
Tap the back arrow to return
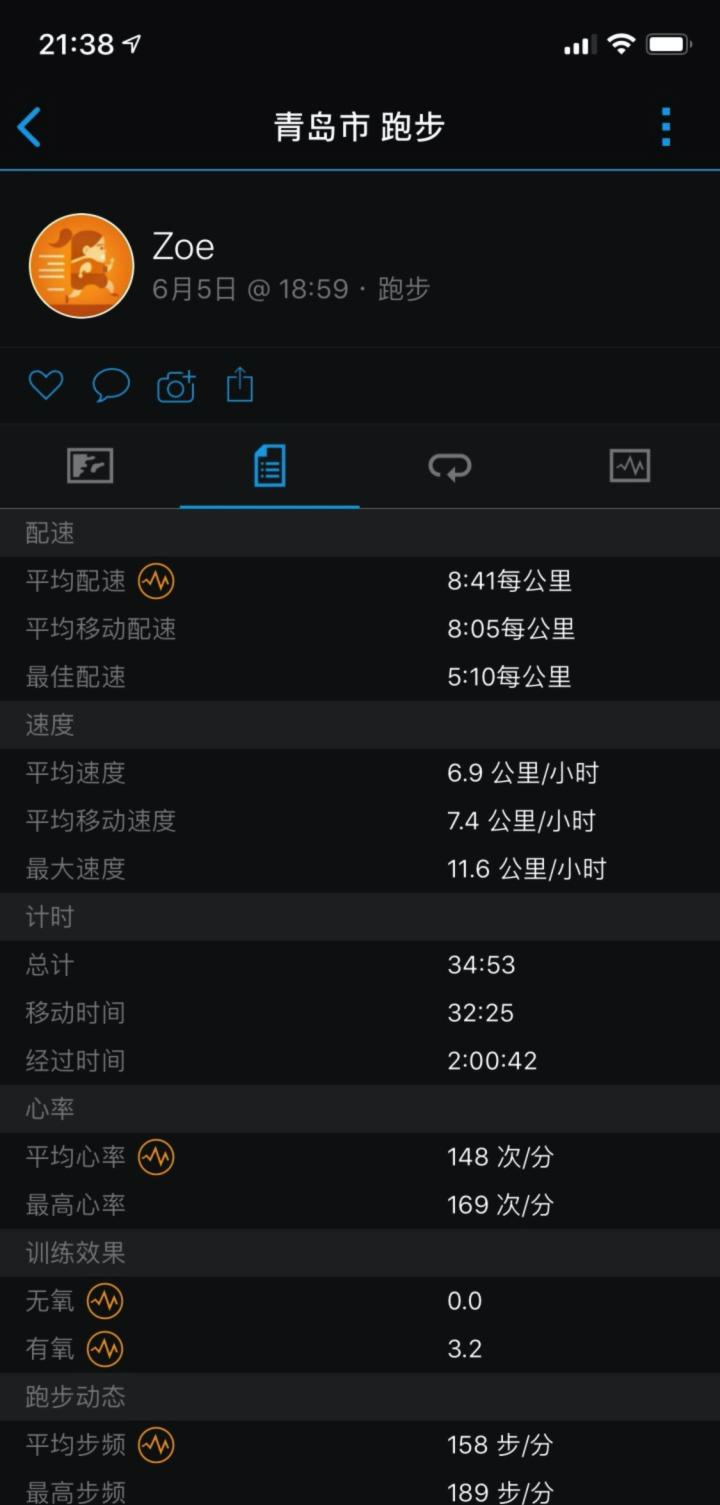click(31, 128)
